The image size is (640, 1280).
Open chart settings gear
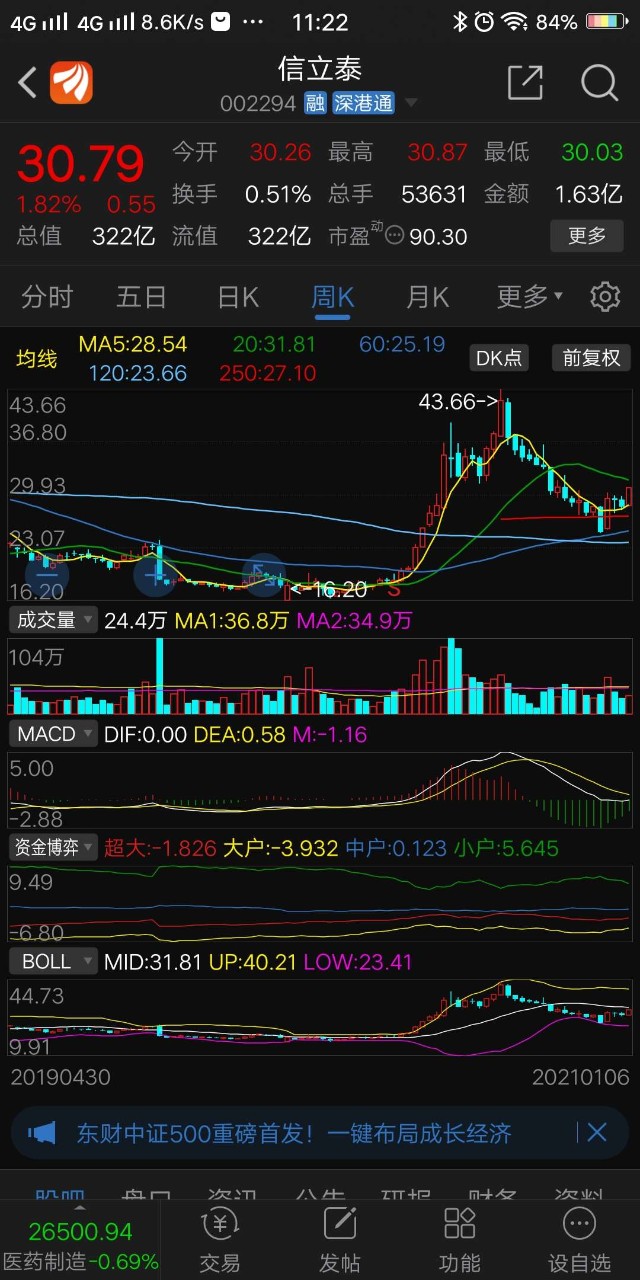pyautogui.click(x=604, y=297)
